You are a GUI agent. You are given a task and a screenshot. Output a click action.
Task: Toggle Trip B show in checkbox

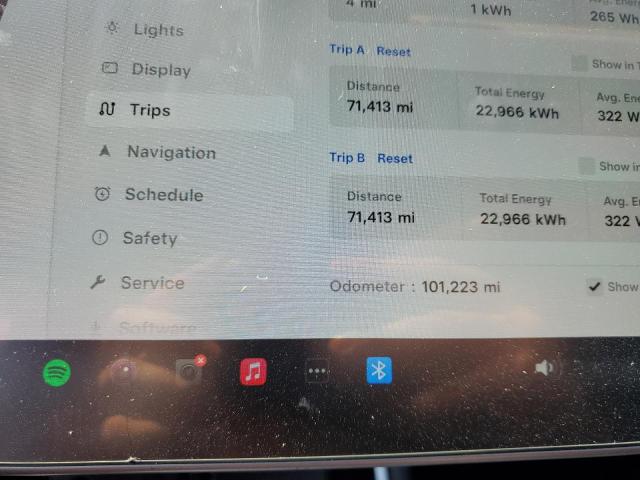coord(586,166)
